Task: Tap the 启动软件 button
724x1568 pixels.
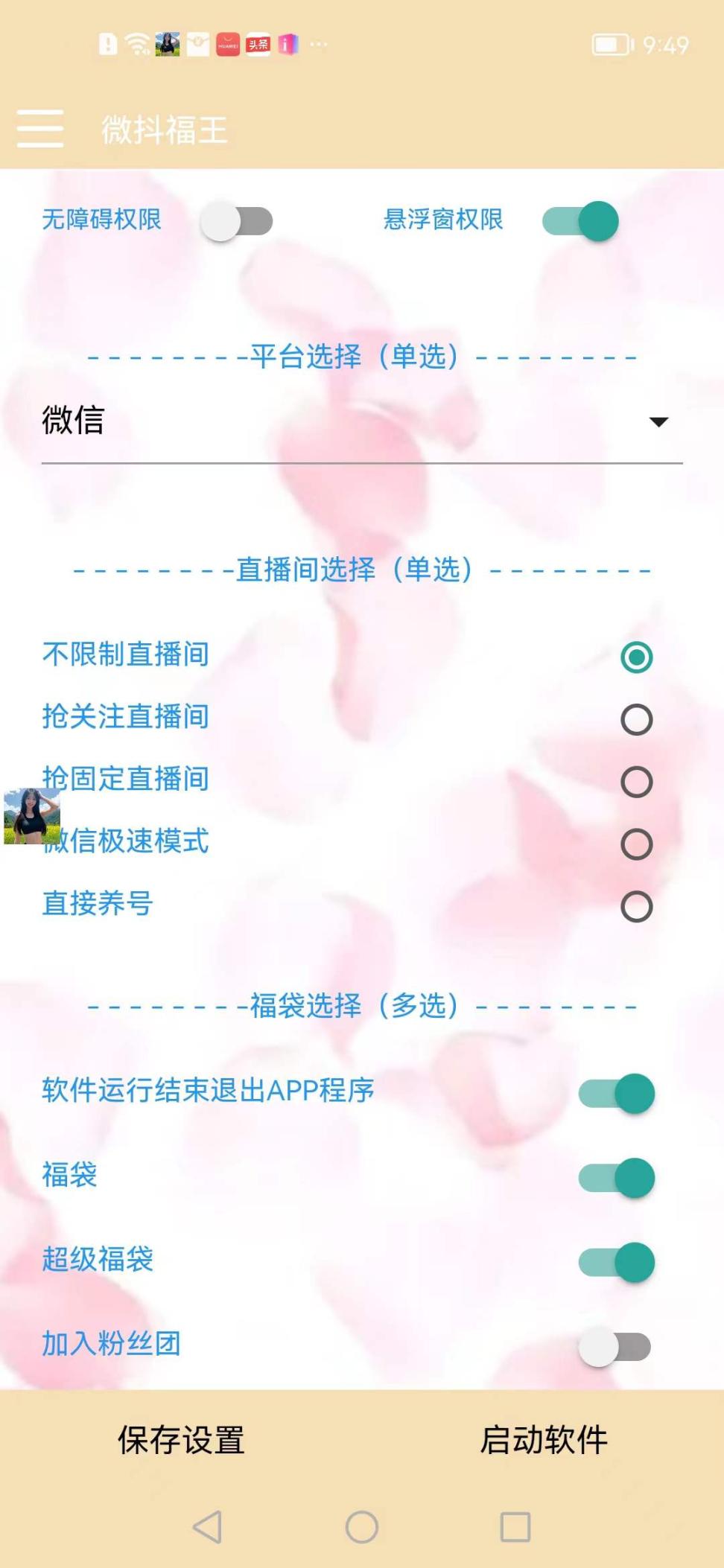Action: point(544,1440)
